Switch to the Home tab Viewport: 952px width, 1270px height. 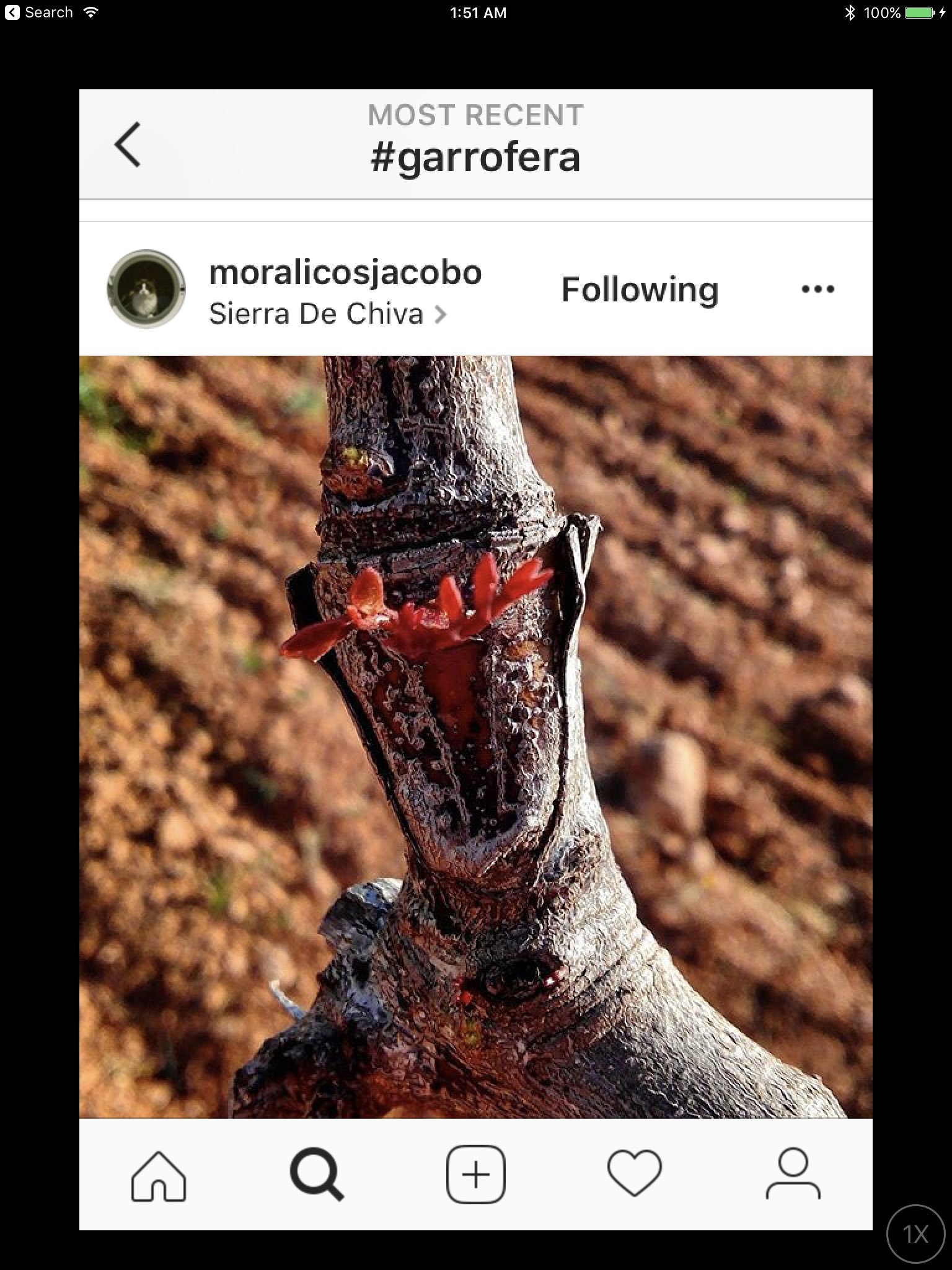159,1176
